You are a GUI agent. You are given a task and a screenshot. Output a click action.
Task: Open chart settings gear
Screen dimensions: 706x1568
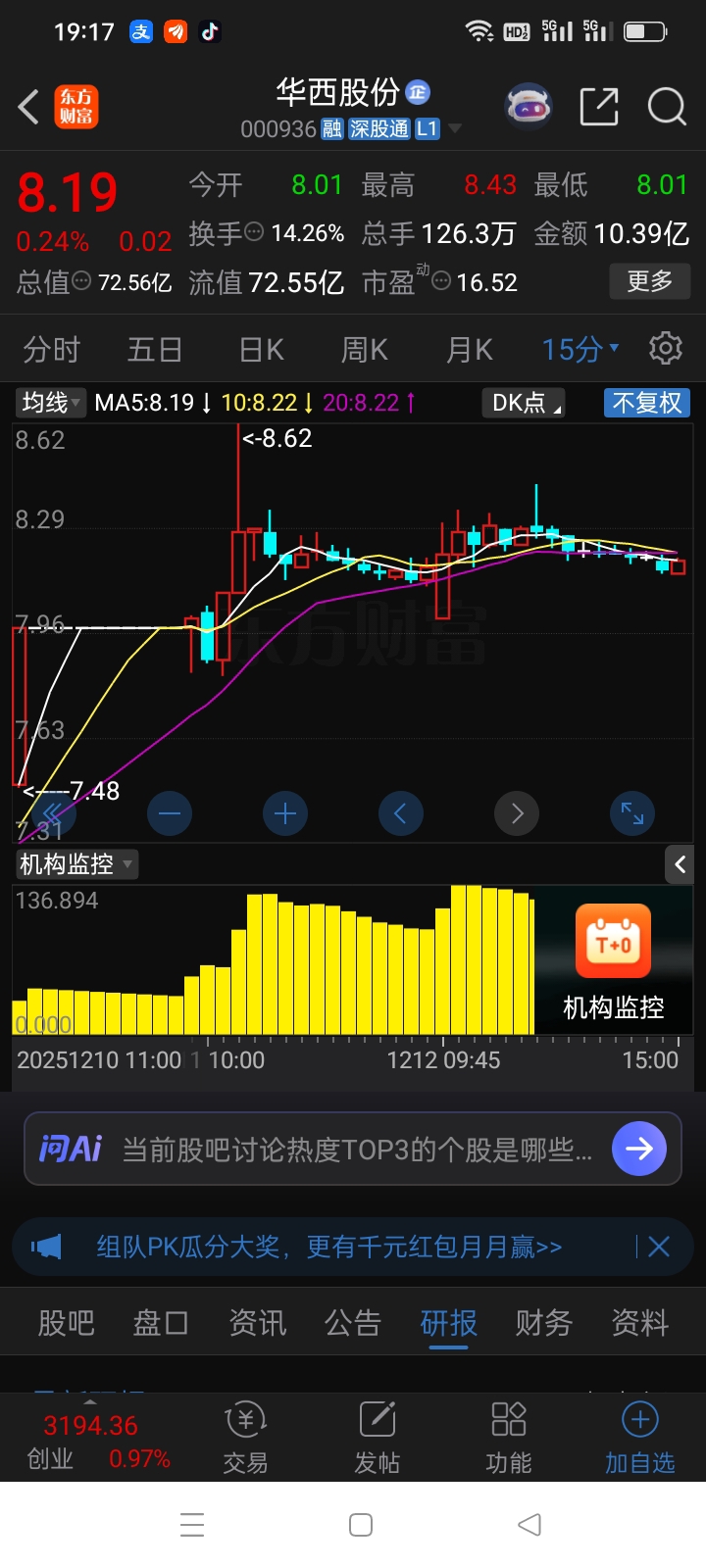coord(666,349)
